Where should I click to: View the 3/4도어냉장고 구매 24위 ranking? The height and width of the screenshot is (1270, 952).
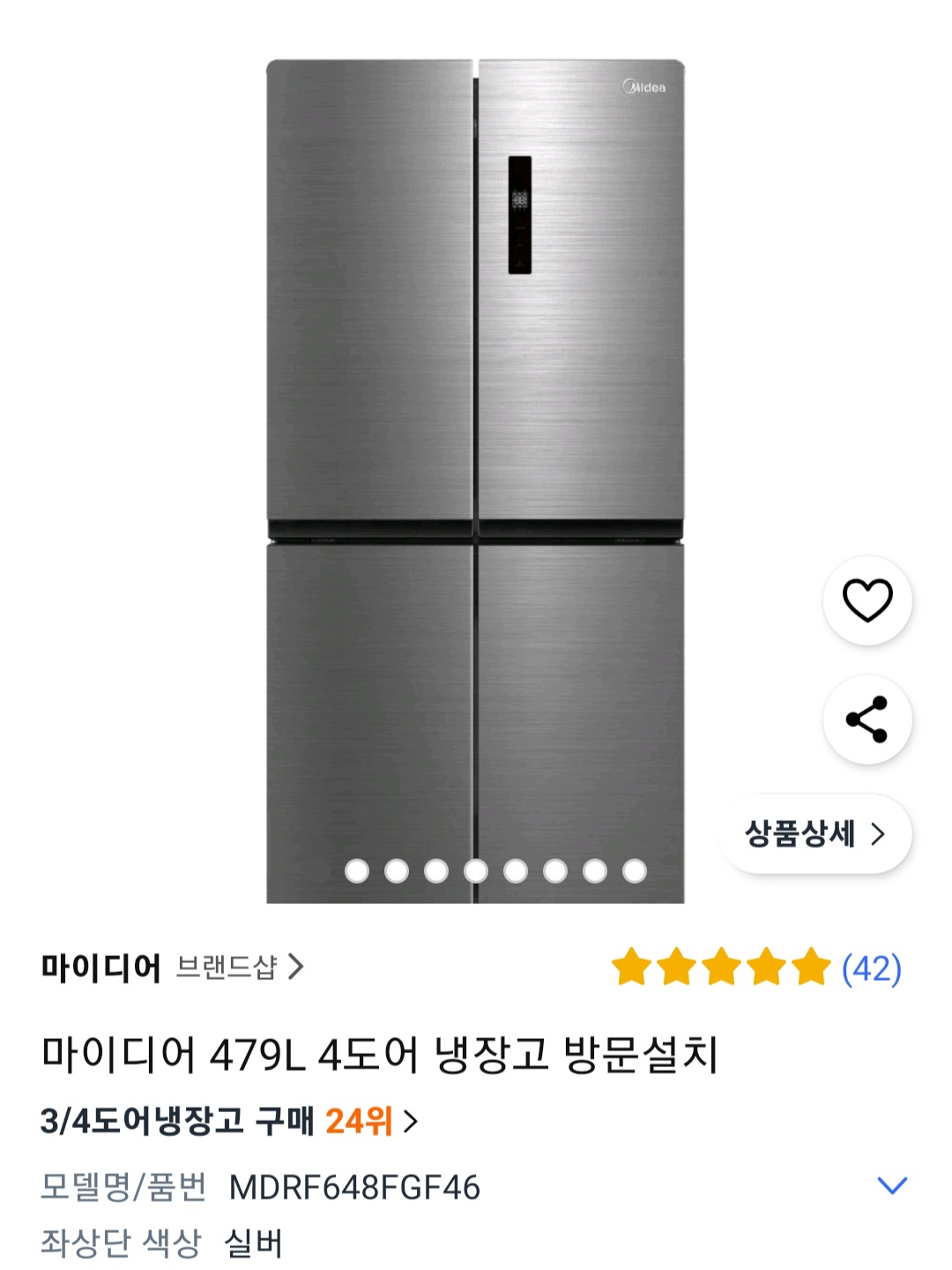229,1121
